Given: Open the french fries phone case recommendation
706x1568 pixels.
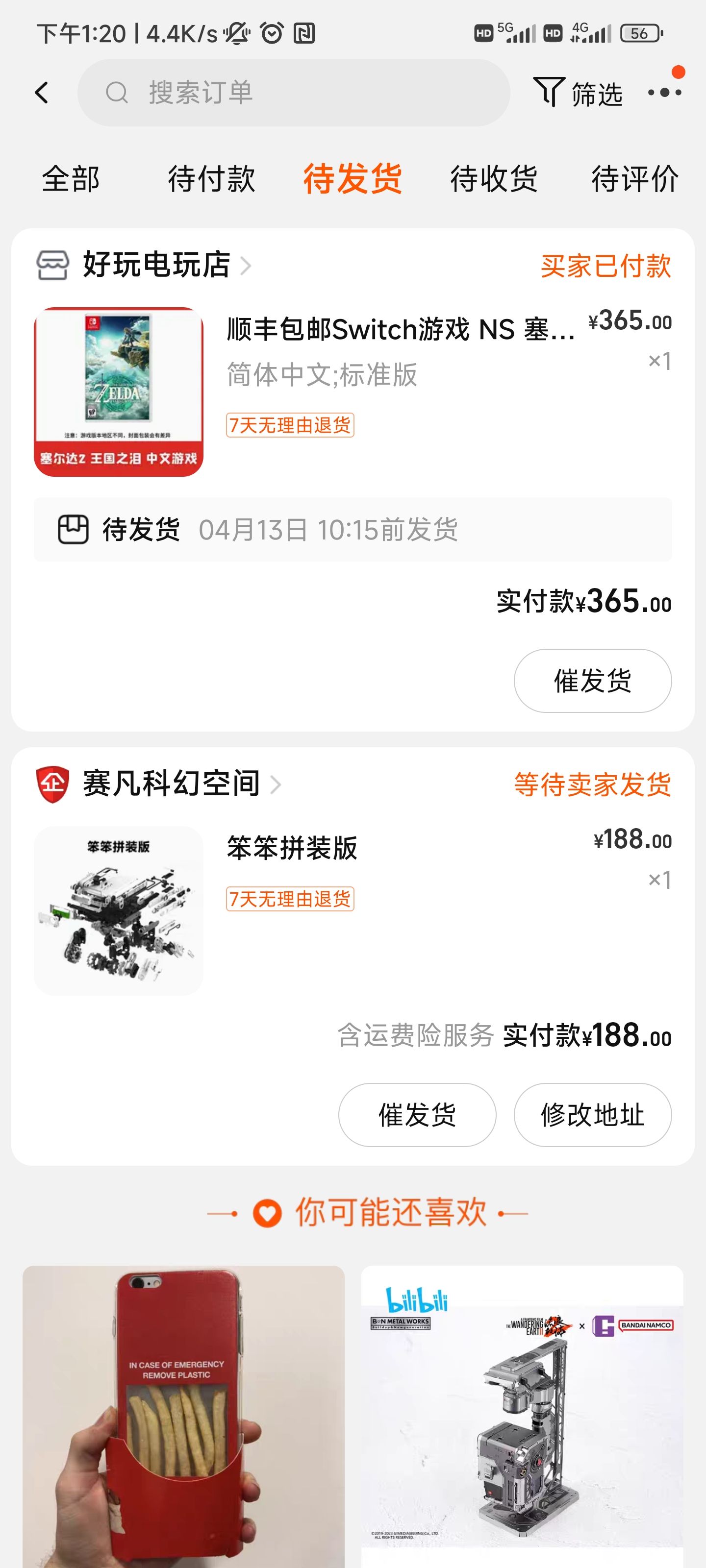Looking at the screenshot, I should pyautogui.click(x=183, y=1417).
